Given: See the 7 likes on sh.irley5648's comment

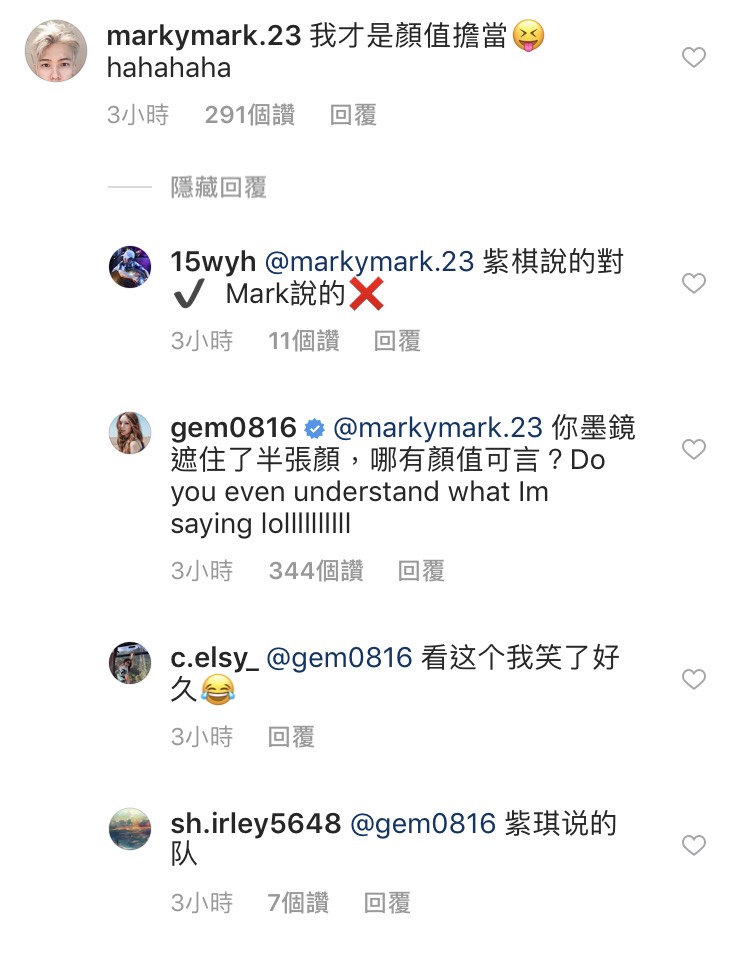Looking at the screenshot, I should [298, 903].
